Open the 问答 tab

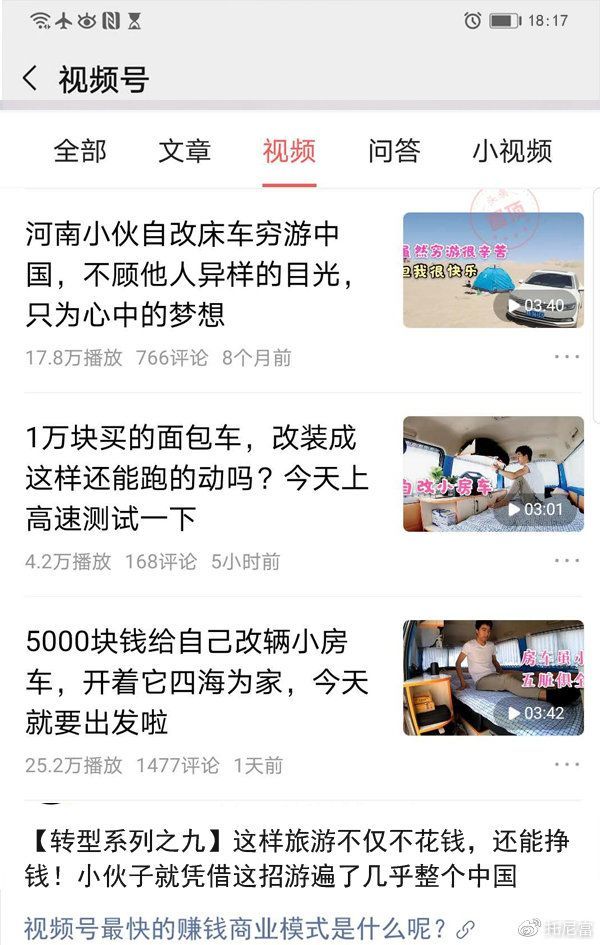pos(394,151)
